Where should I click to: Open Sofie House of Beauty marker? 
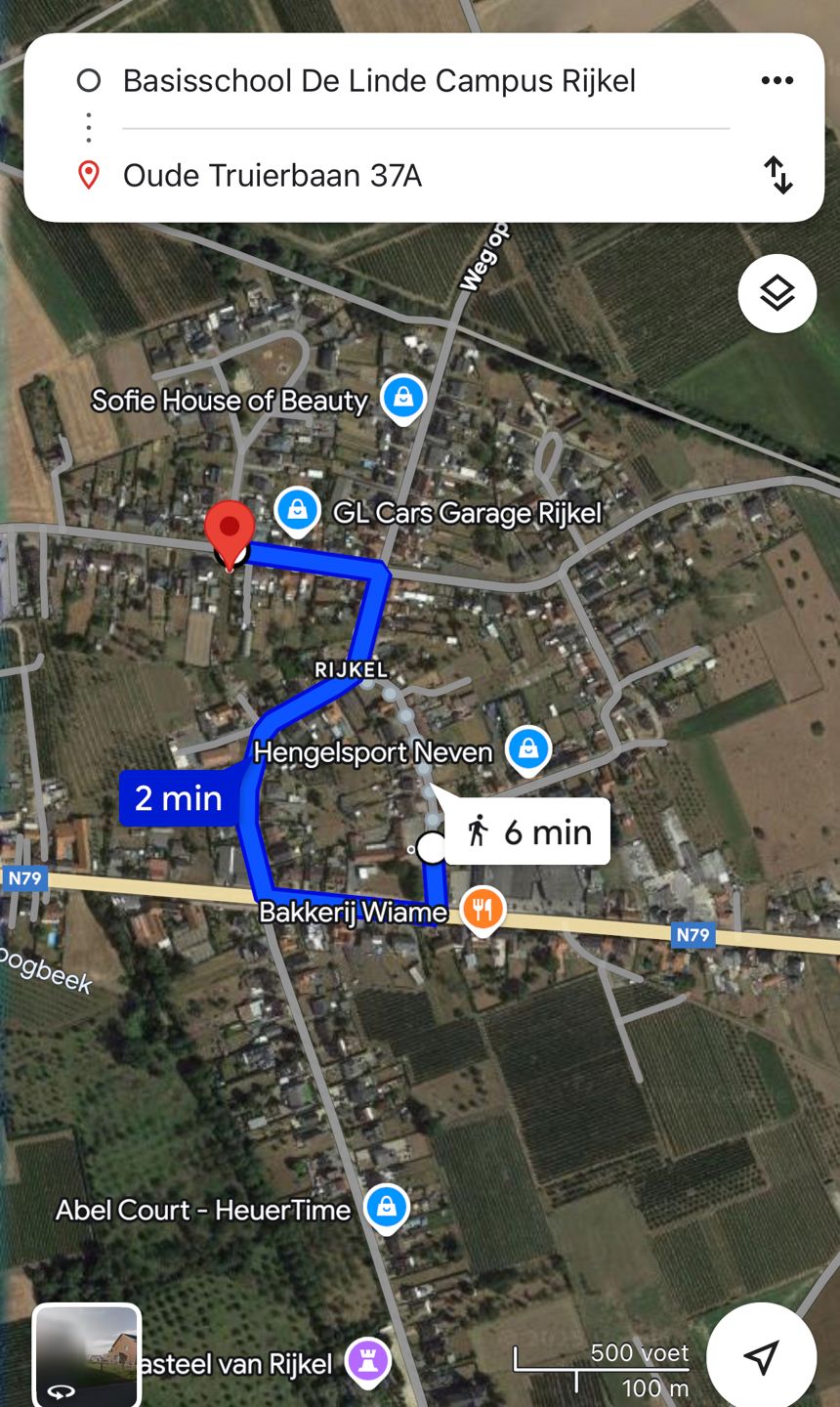403,399
